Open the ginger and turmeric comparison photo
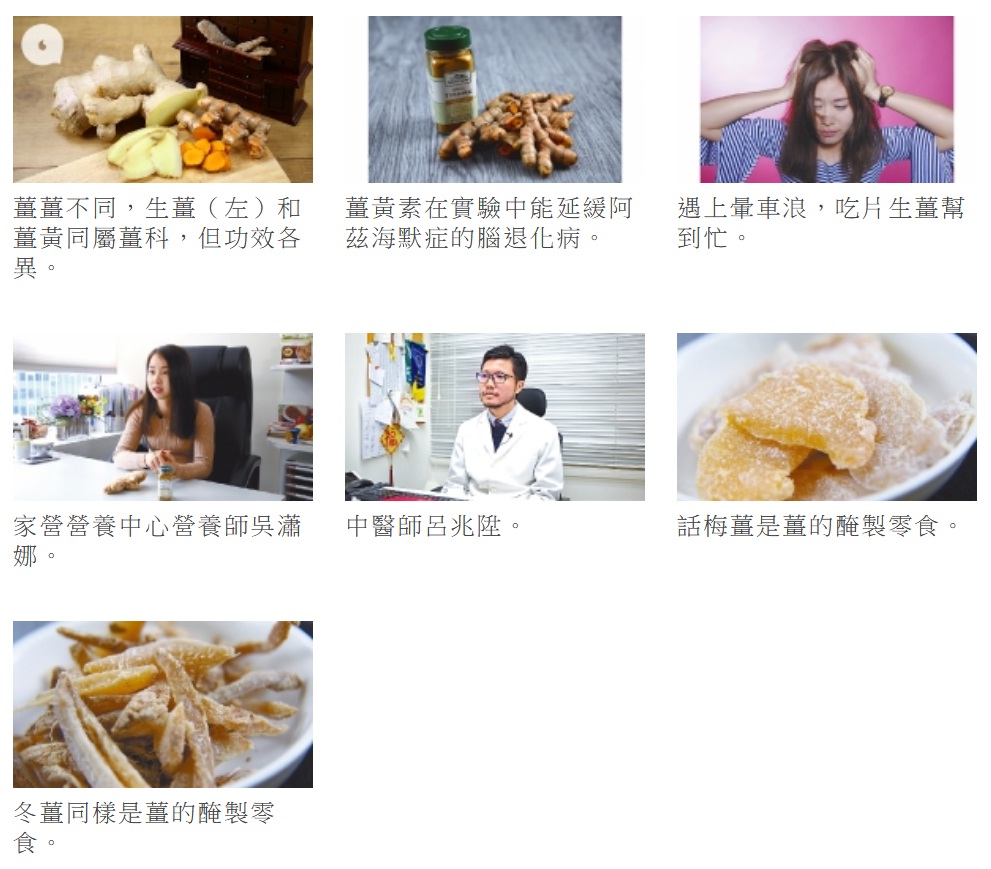The image size is (991, 869). 162,99
